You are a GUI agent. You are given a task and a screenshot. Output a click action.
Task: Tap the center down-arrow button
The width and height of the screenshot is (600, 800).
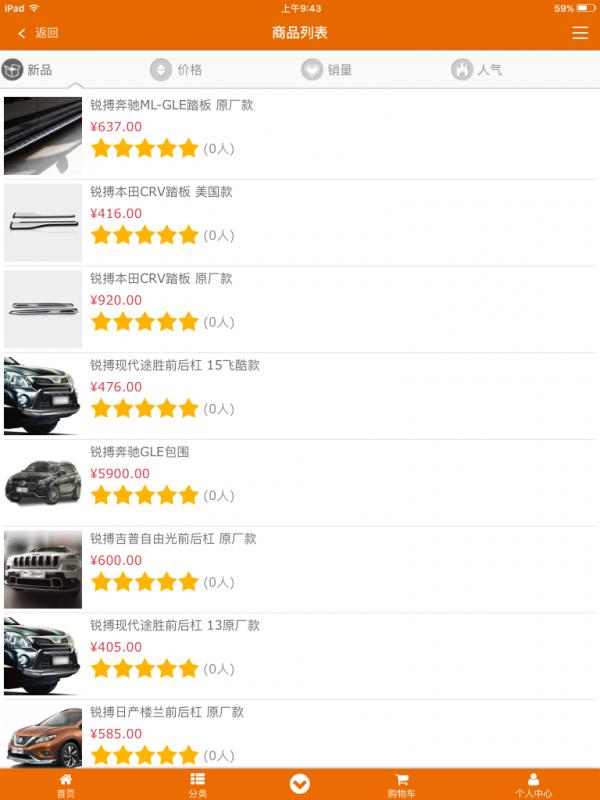pyautogui.click(x=300, y=784)
